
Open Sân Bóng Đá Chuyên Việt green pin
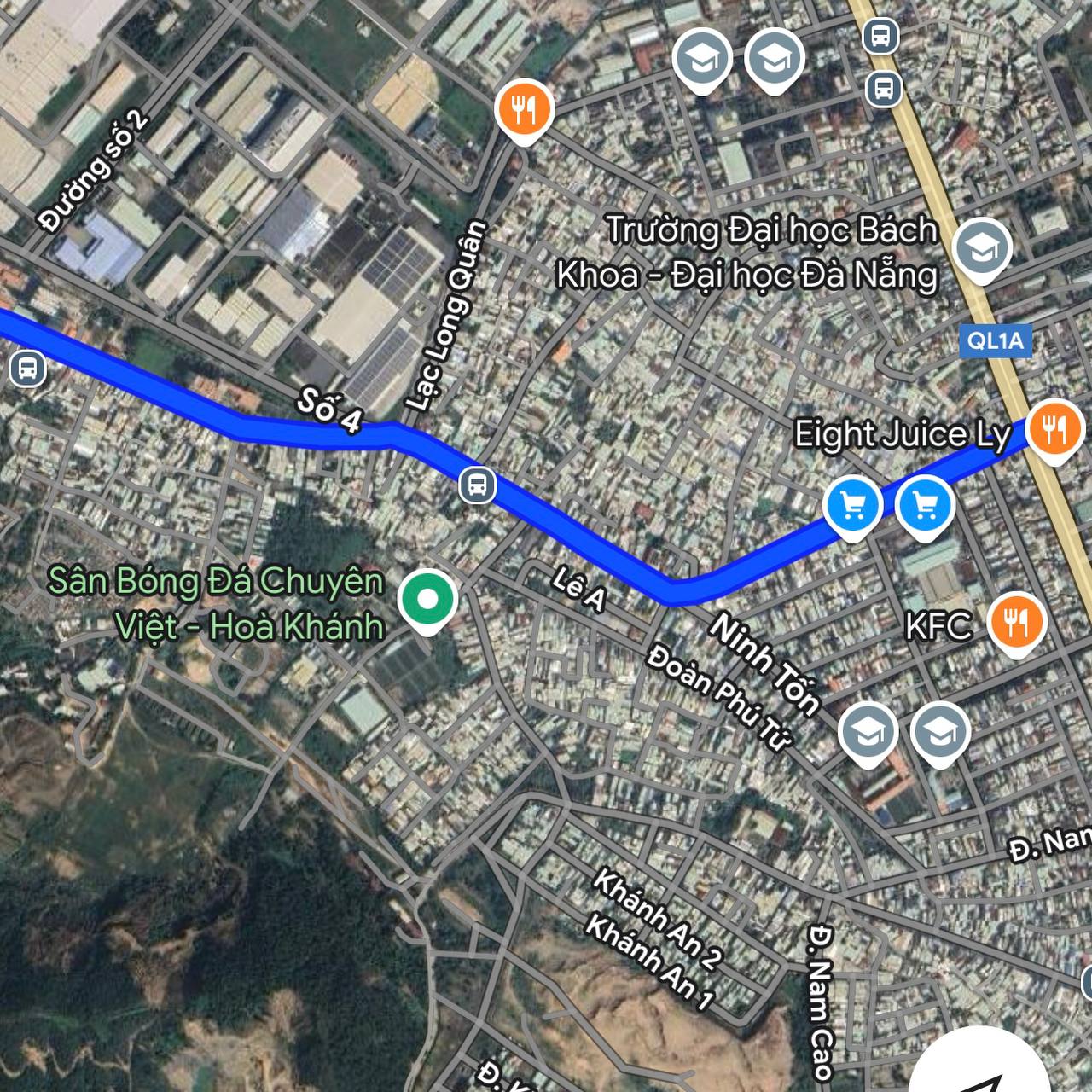click(428, 599)
